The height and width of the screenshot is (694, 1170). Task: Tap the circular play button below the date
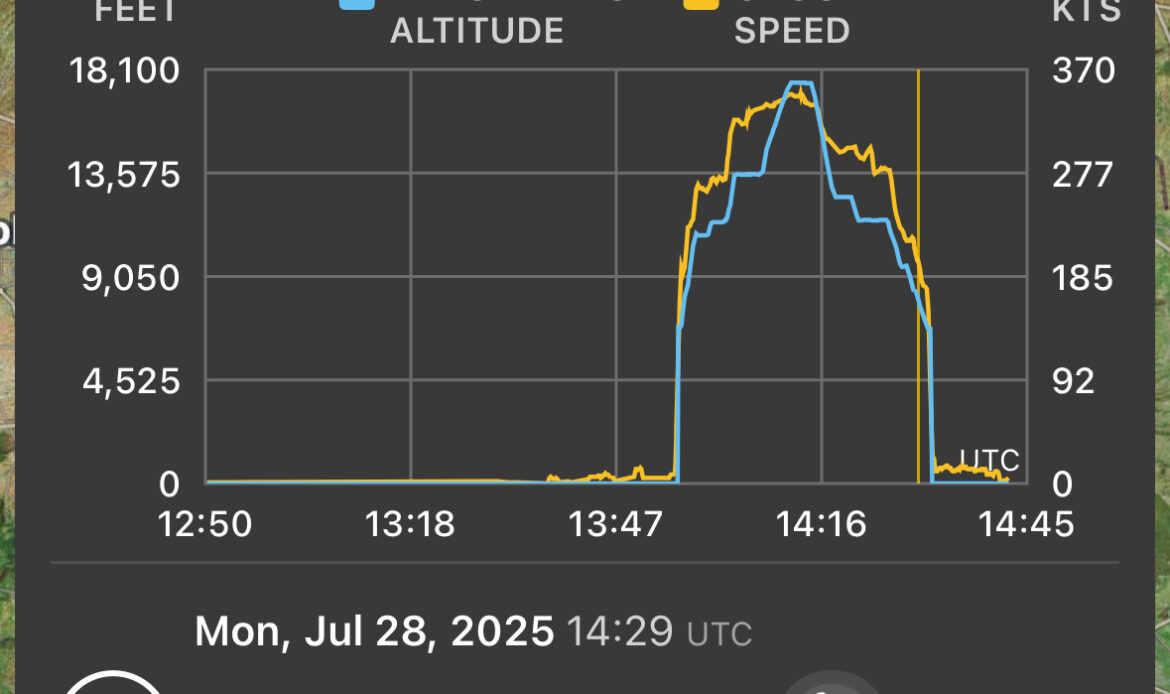(x=114, y=686)
